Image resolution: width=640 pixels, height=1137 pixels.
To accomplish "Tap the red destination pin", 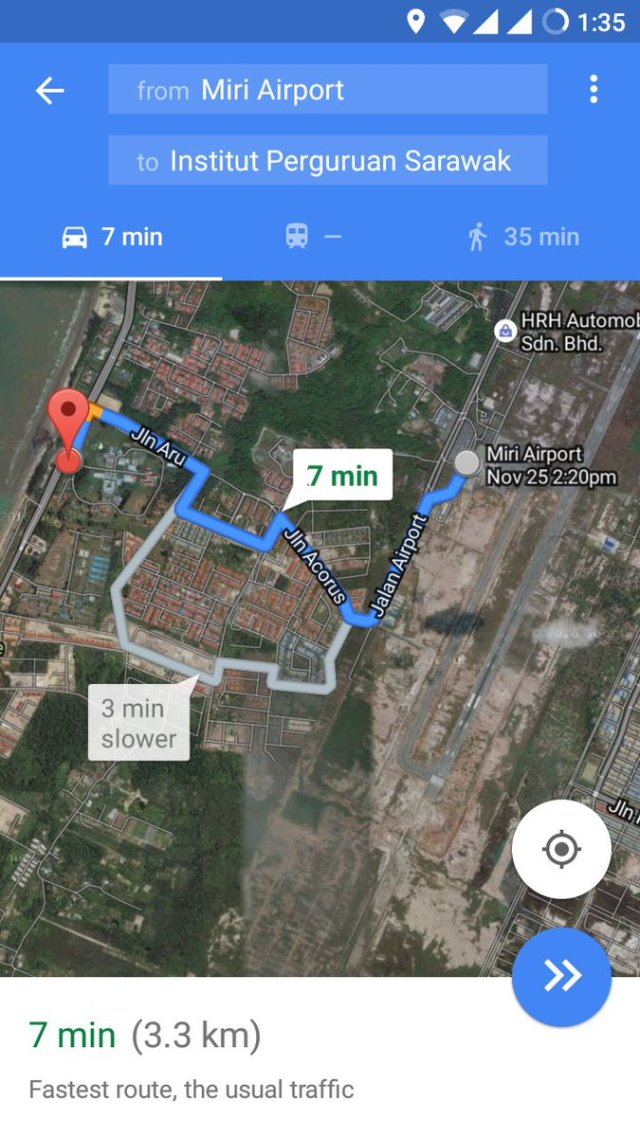I will tap(68, 420).
